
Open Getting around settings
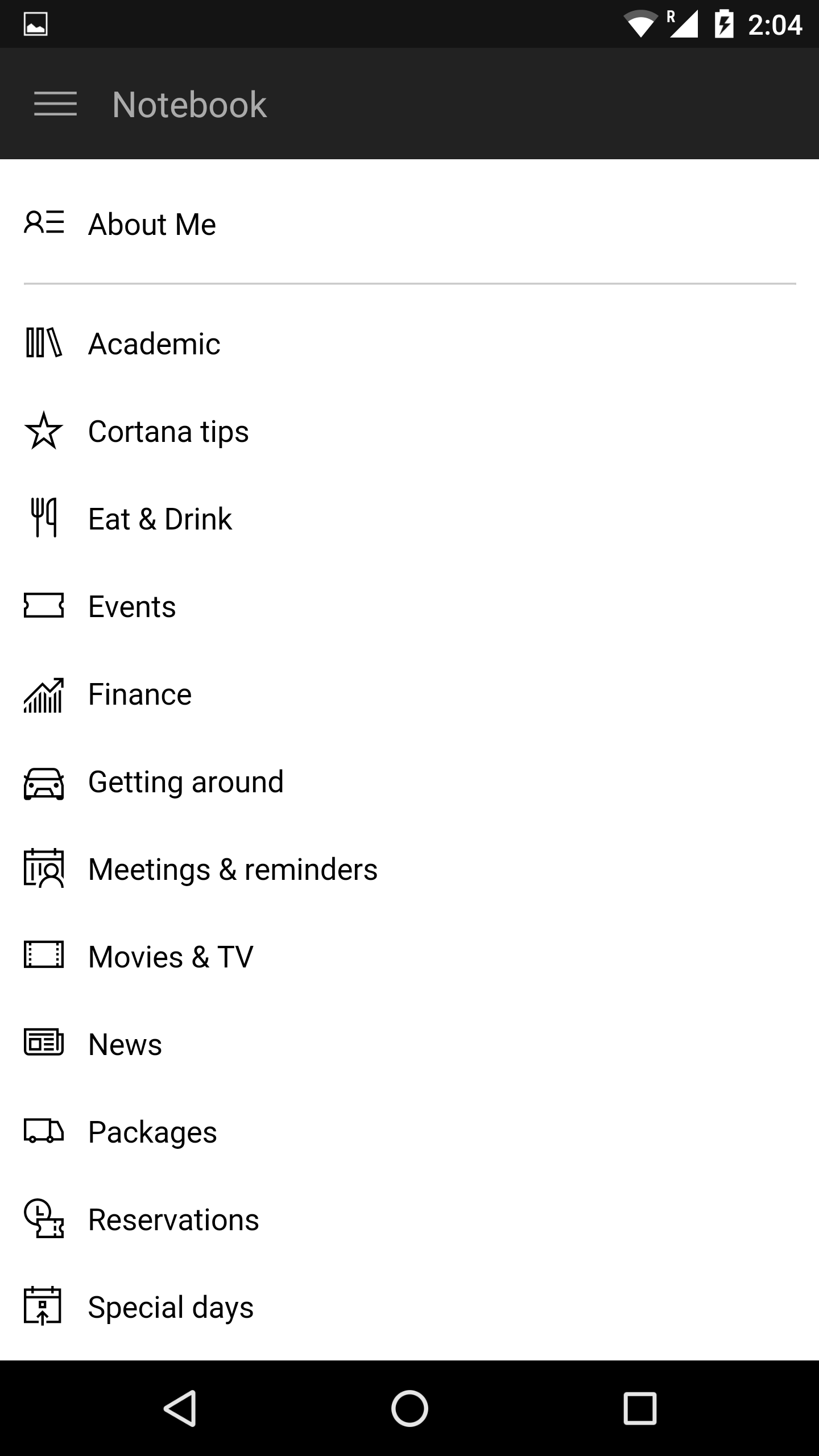pyautogui.click(x=185, y=781)
